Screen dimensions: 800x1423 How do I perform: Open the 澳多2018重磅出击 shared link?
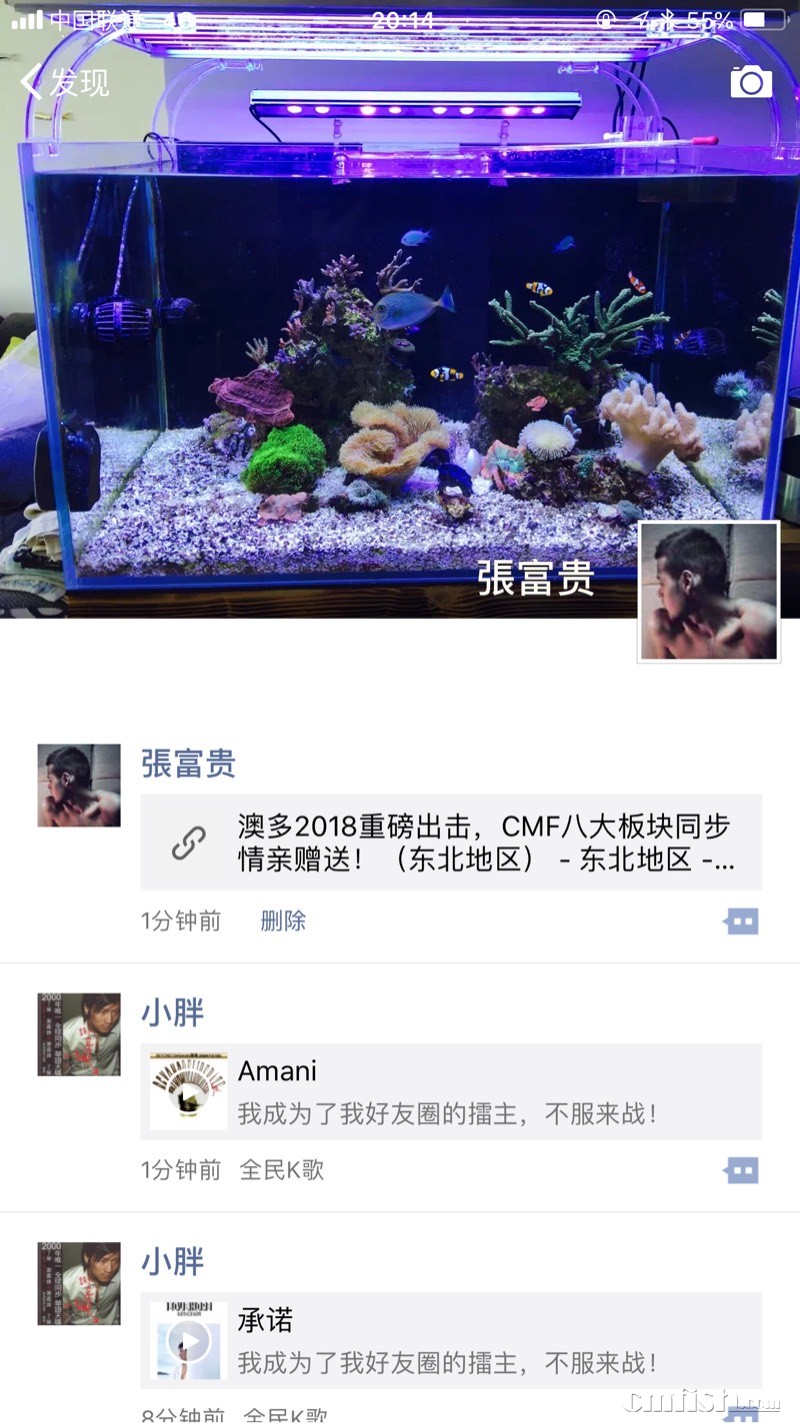point(451,842)
